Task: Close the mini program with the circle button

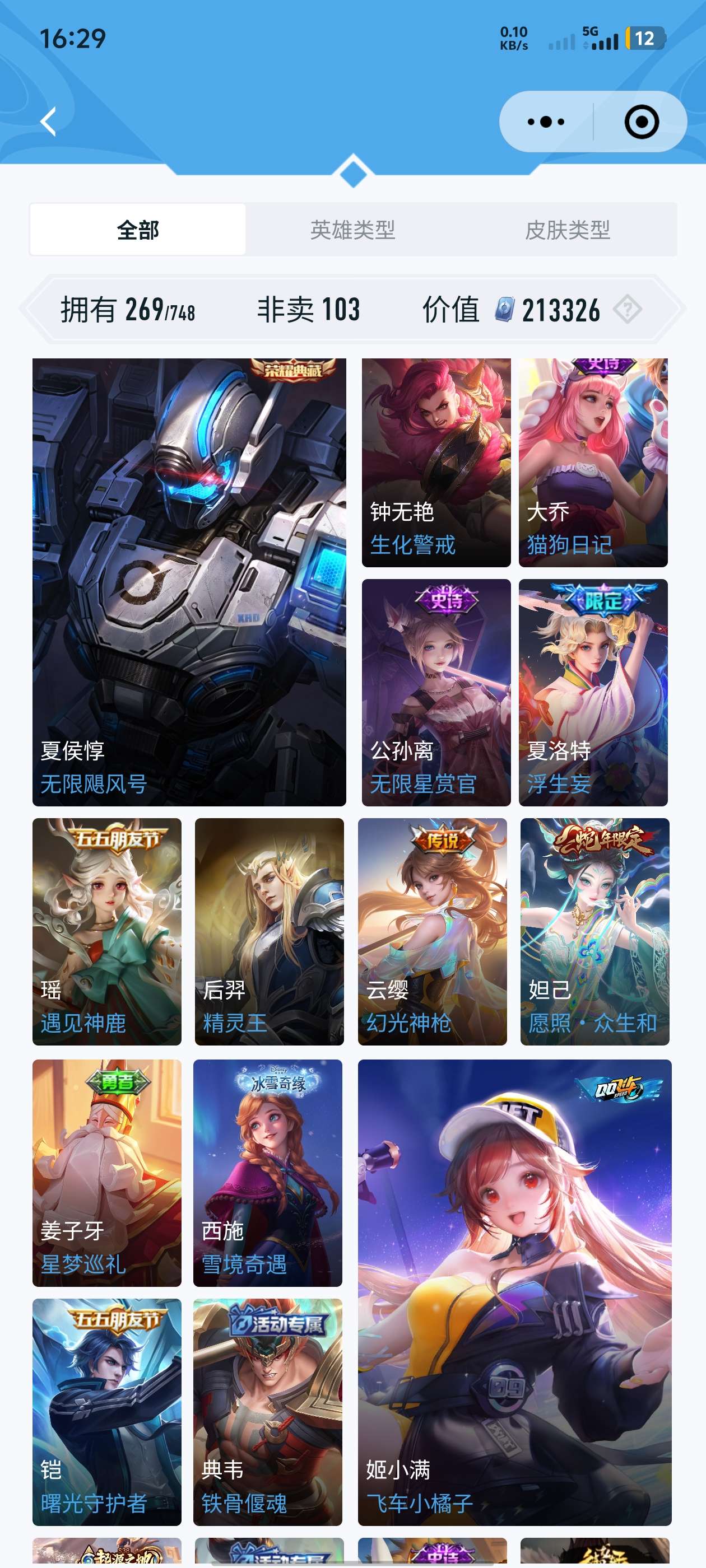Action: [641, 122]
